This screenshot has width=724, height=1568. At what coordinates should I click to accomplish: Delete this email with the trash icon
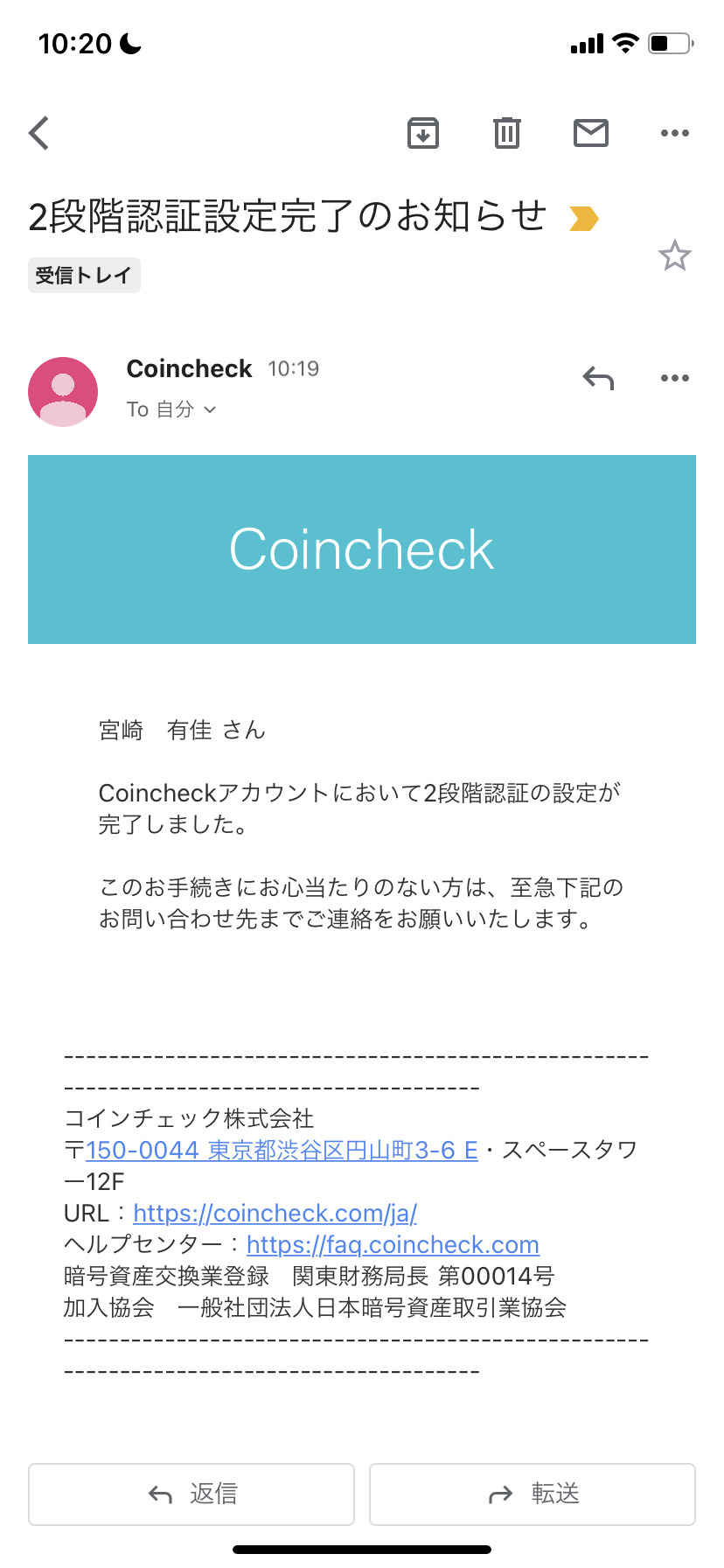[507, 133]
